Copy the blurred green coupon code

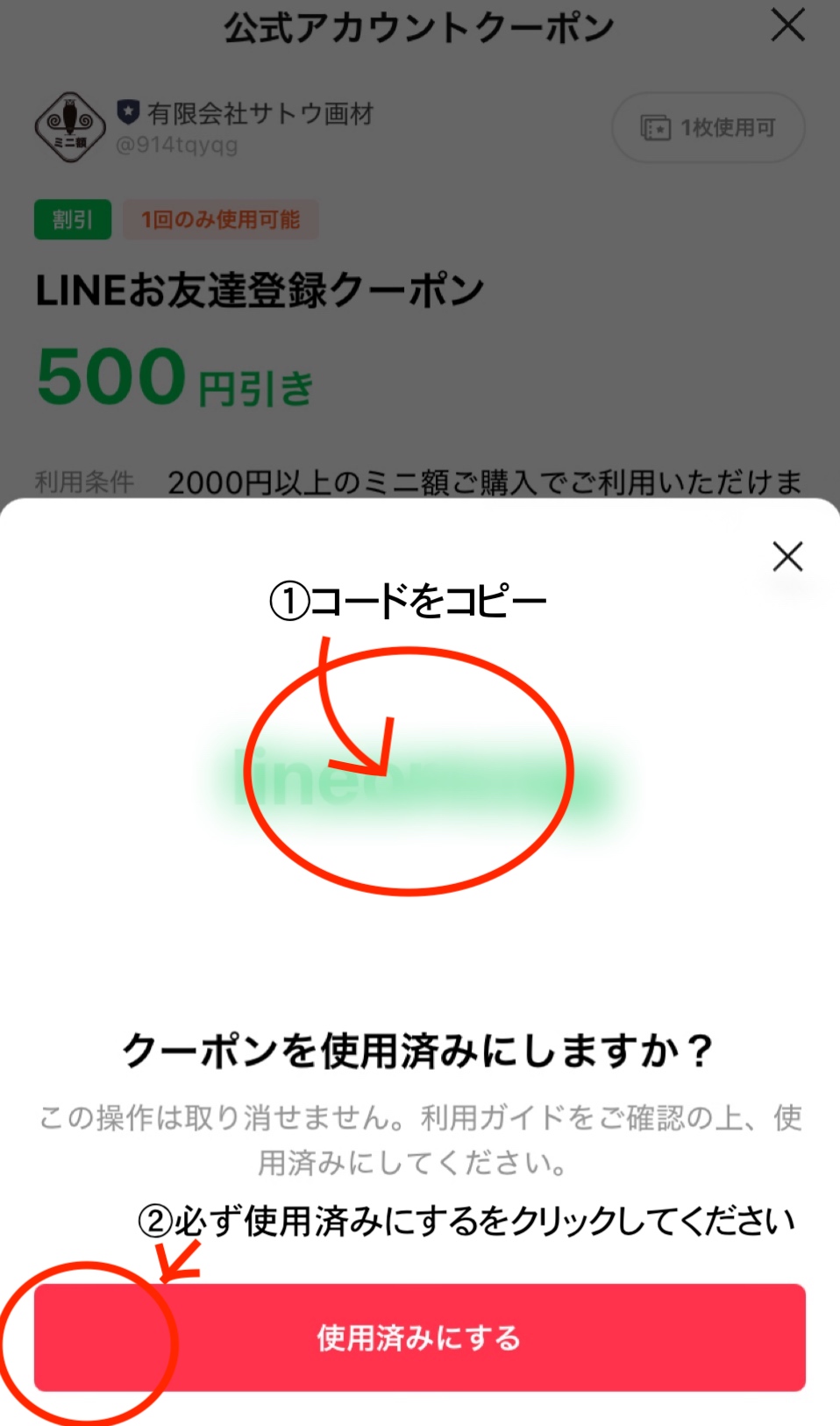coord(414,777)
